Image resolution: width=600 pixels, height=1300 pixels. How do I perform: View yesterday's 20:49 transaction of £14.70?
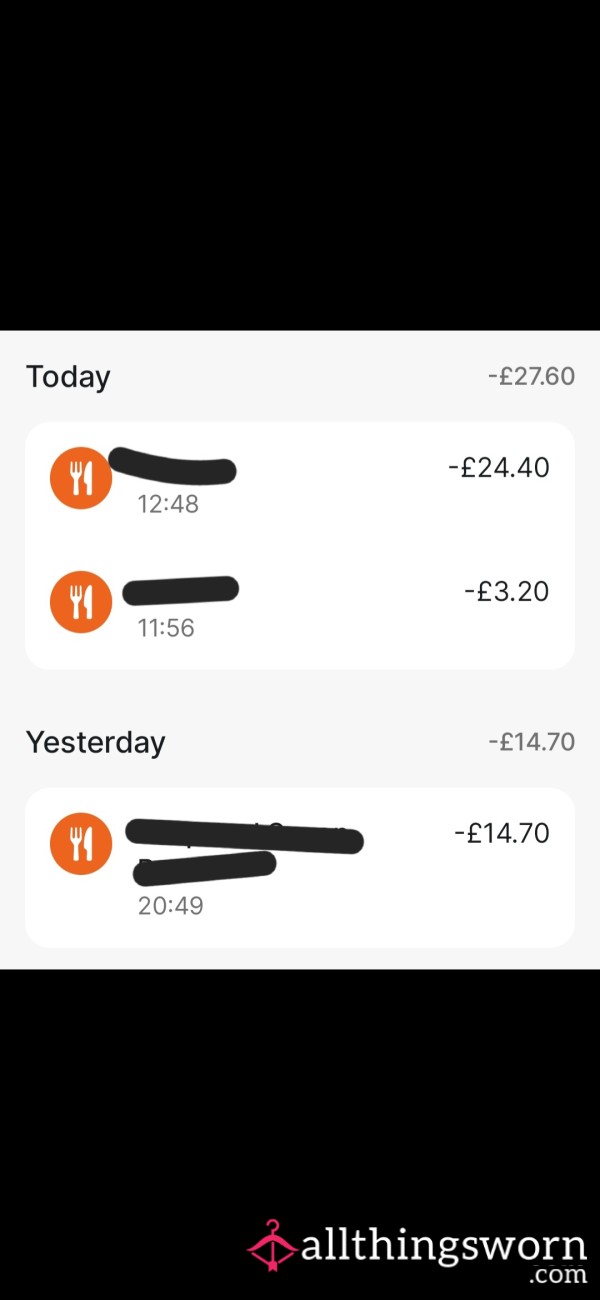pos(300,867)
